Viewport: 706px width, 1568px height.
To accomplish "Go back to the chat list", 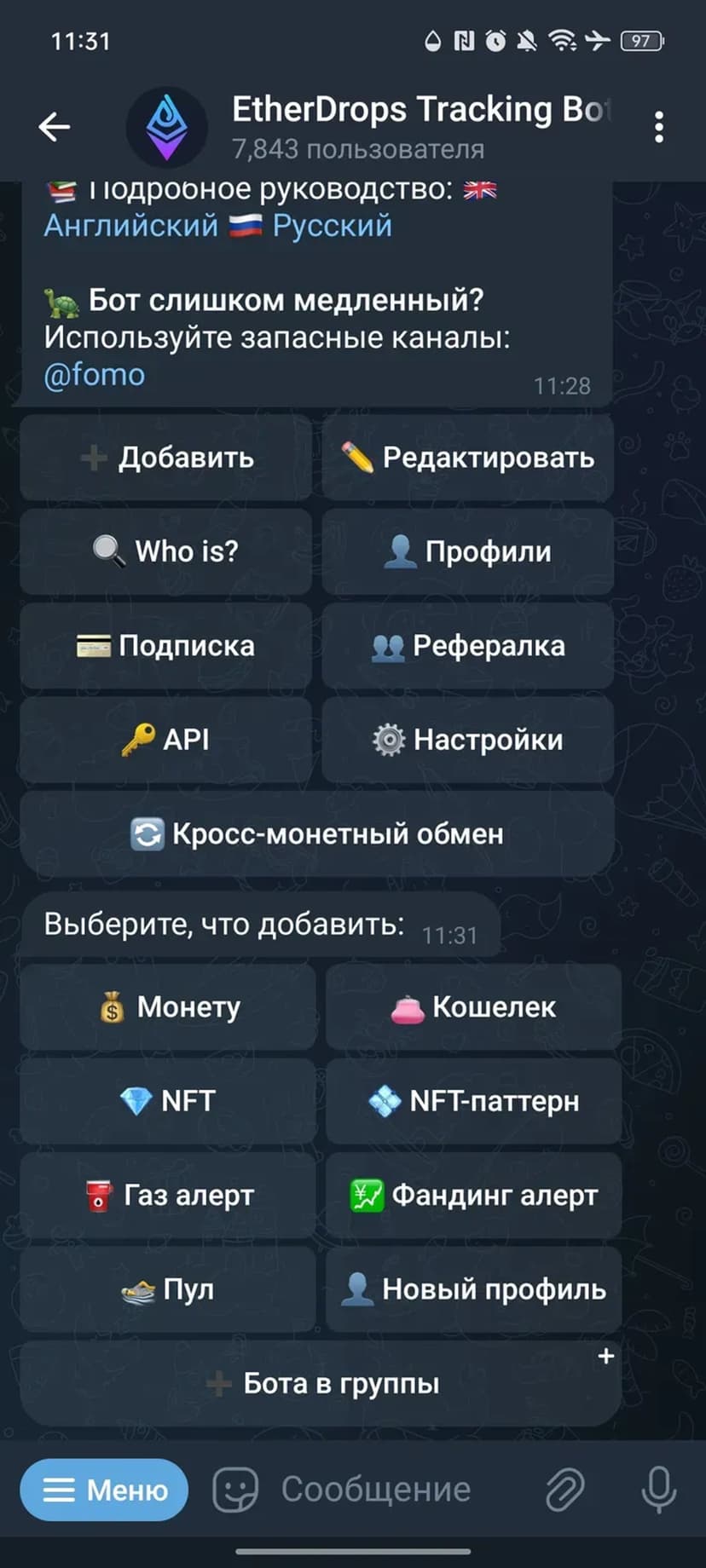I will tap(55, 128).
